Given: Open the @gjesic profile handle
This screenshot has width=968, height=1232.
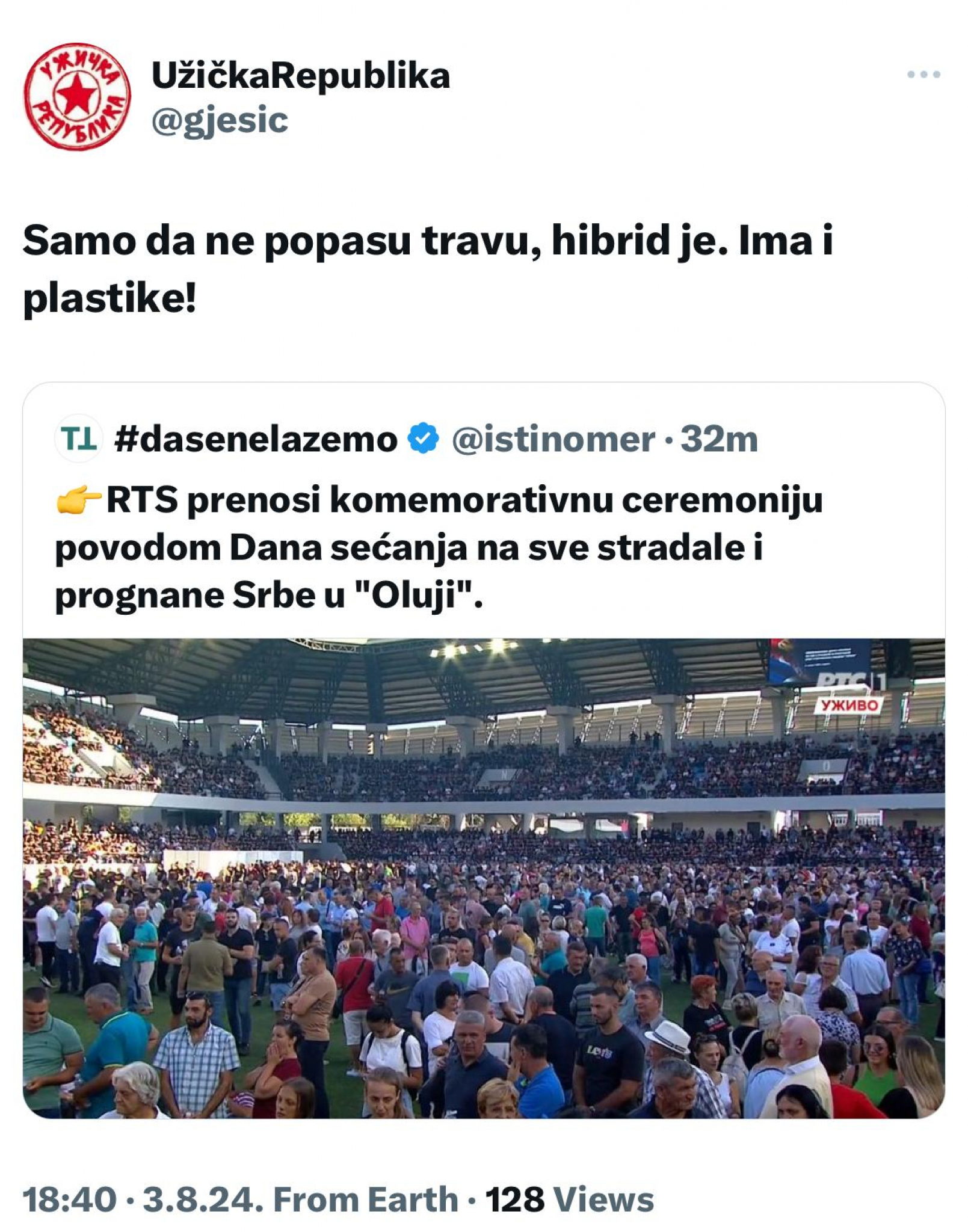Looking at the screenshot, I should point(220,120).
